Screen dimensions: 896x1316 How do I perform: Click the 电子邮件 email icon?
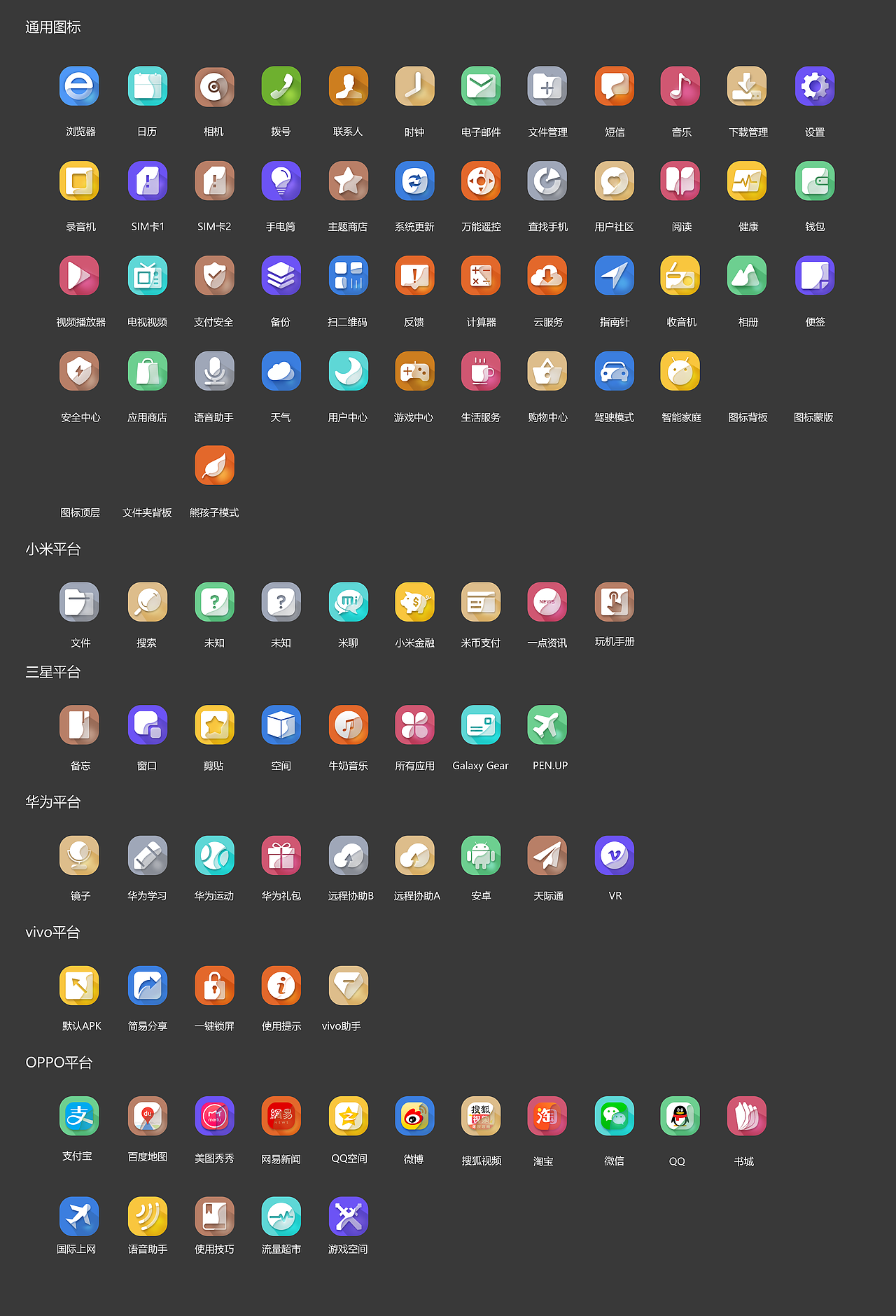point(481,85)
